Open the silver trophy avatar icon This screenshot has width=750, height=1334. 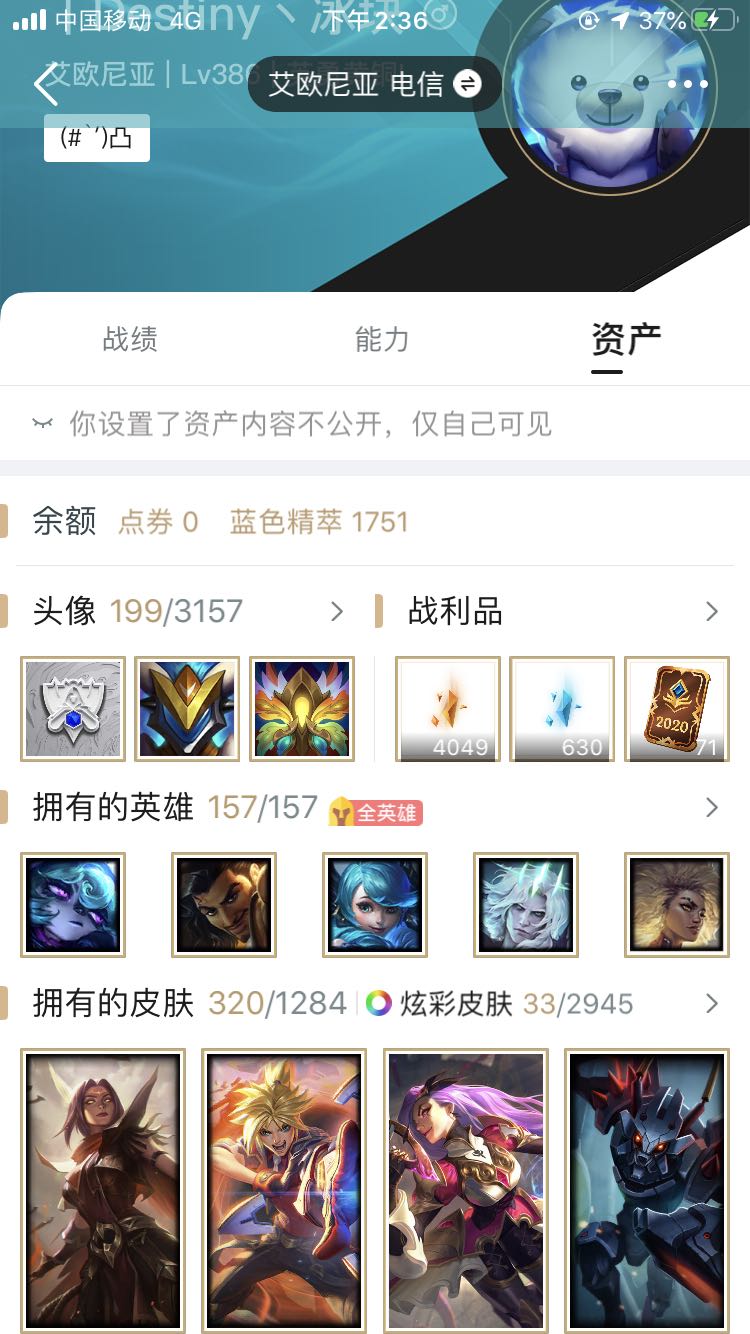(x=73, y=708)
